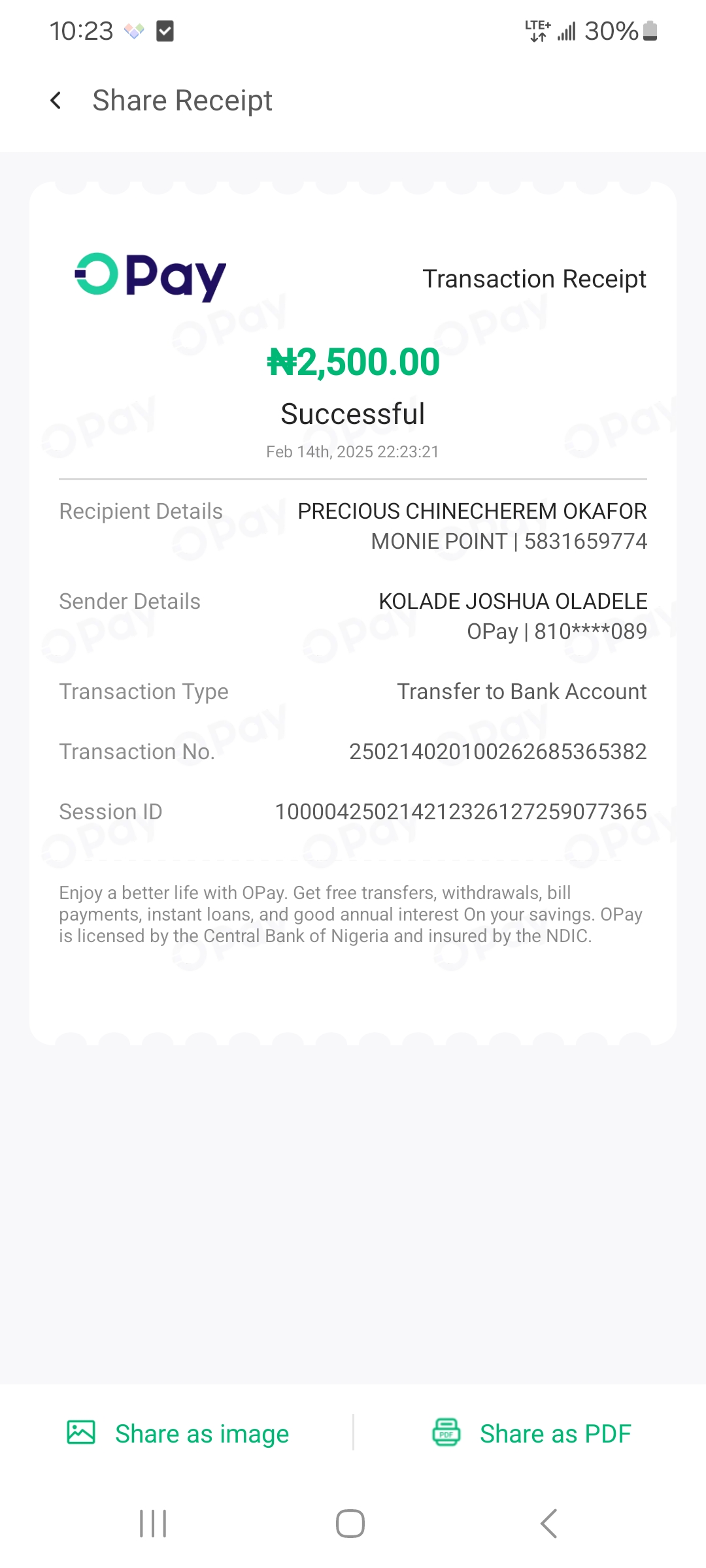
Task: Share the receipt as image
Action: 178,1433
